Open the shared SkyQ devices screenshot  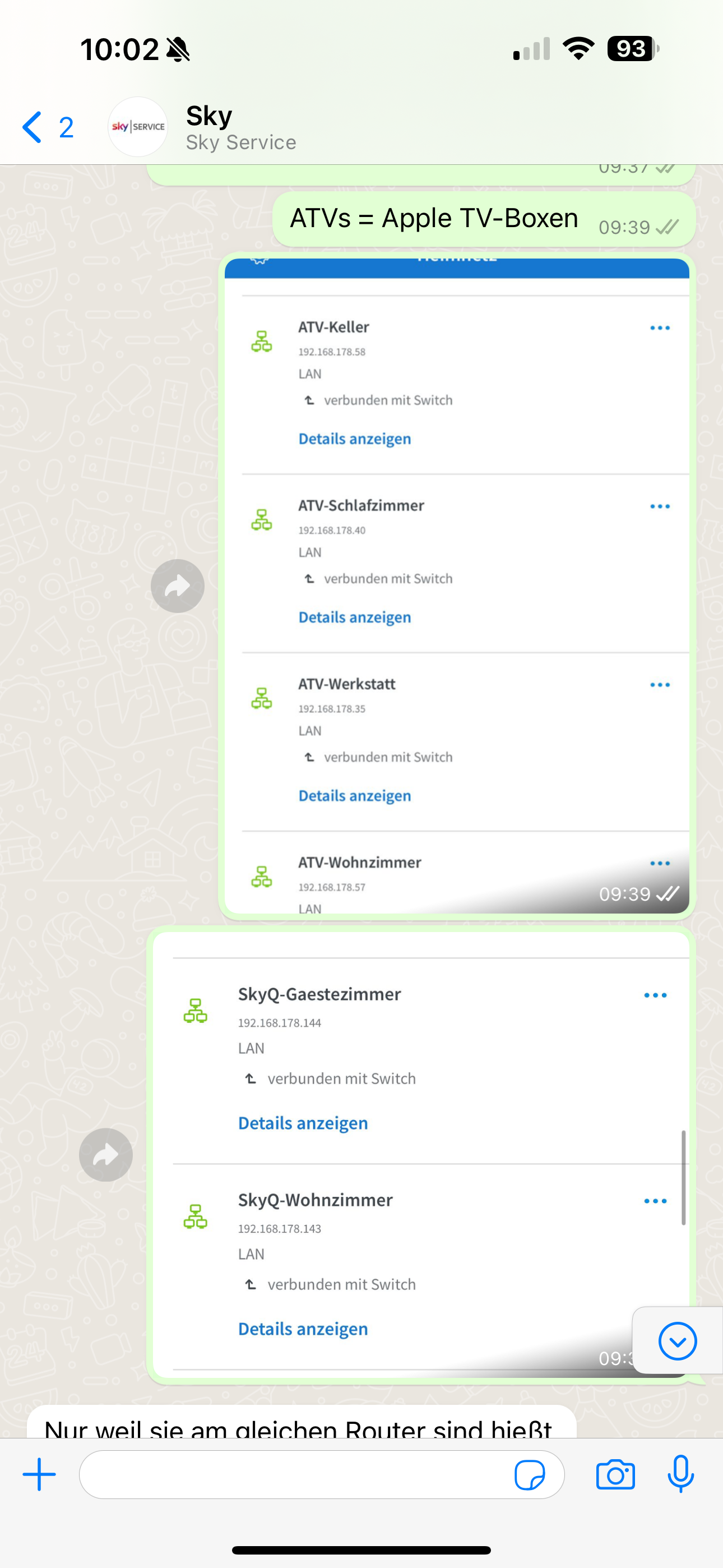420,1155
